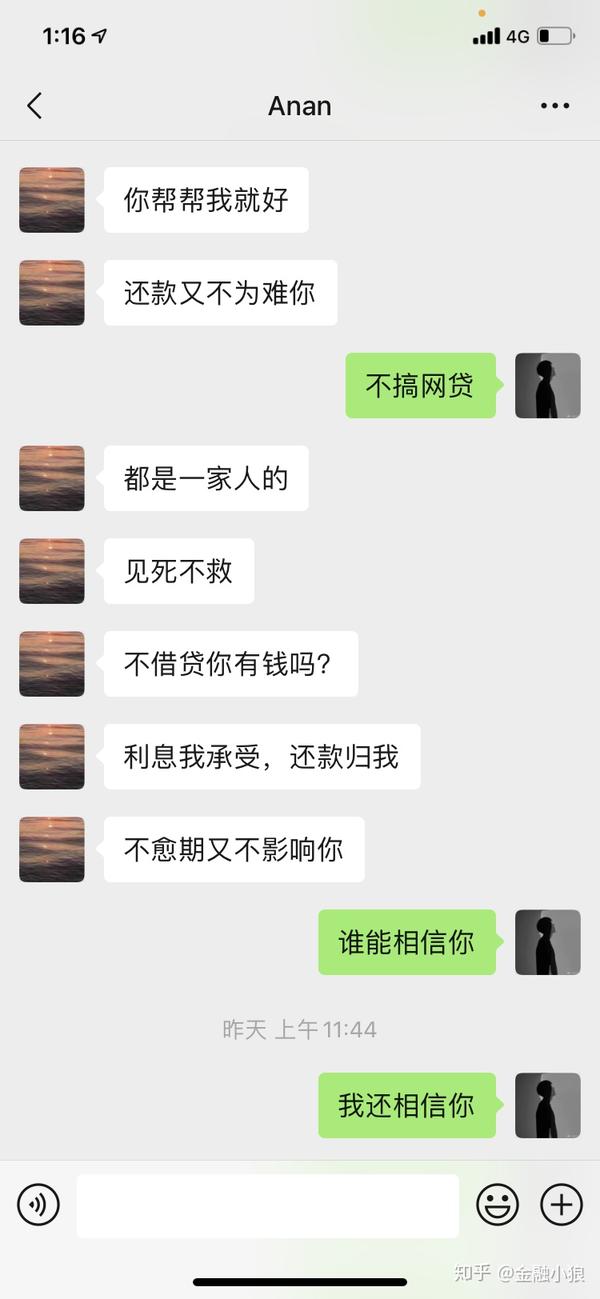
Task: Tap the message text field
Action: pos(267,1206)
